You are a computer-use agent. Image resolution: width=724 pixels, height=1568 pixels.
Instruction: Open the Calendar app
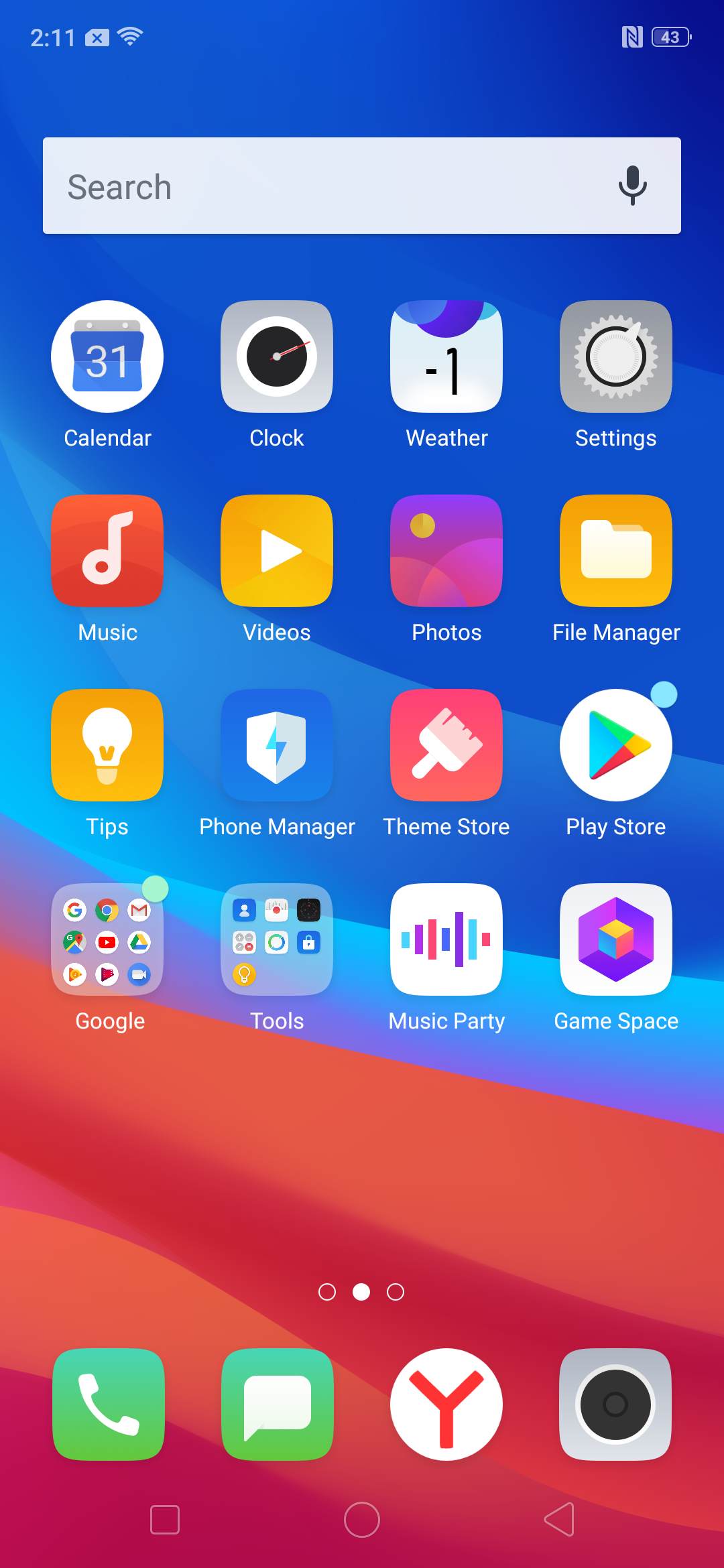pyautogui.click(x=107, y=356)
